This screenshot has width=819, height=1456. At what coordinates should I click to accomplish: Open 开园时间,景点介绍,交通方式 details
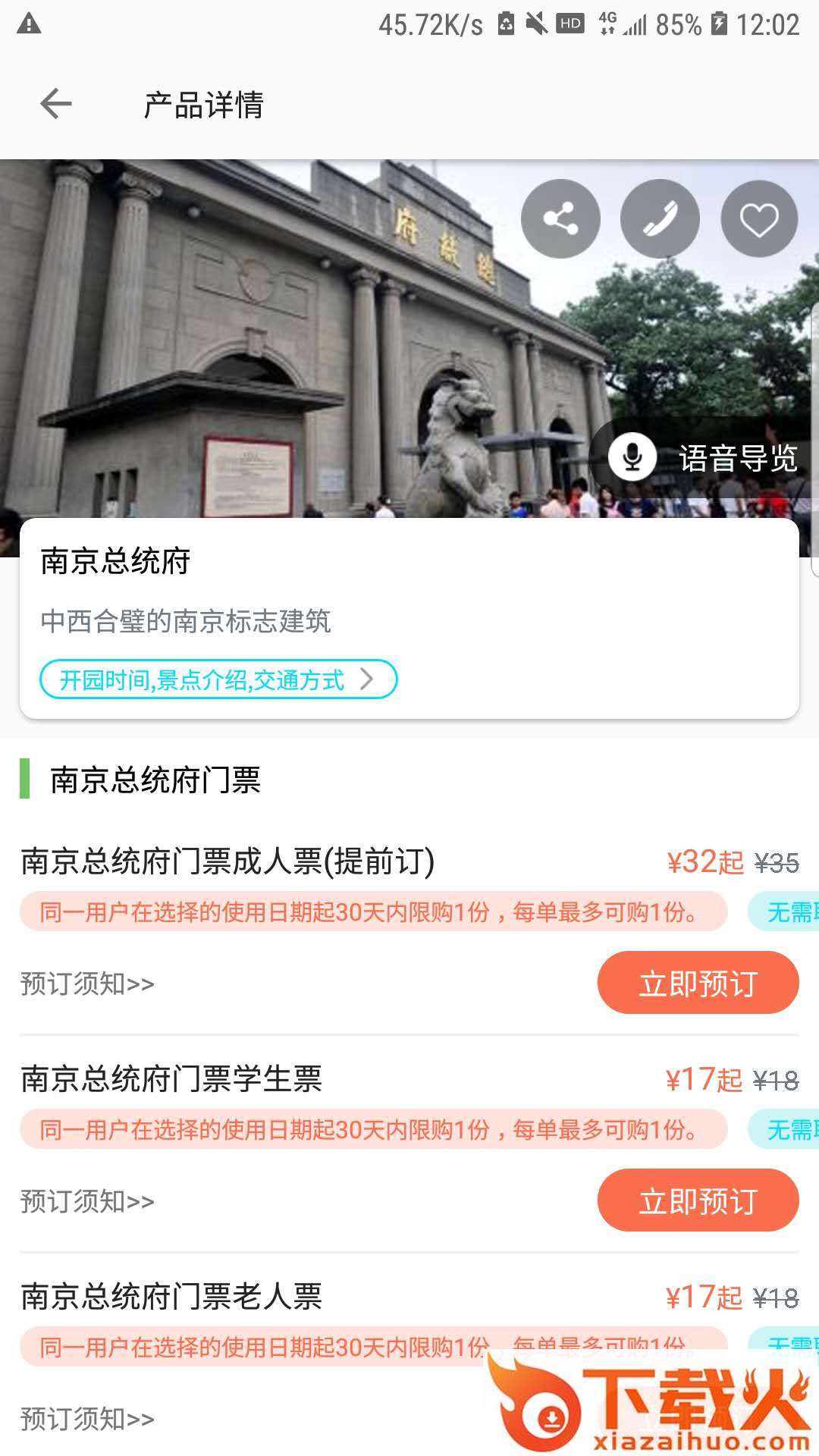tap(218, 679)
